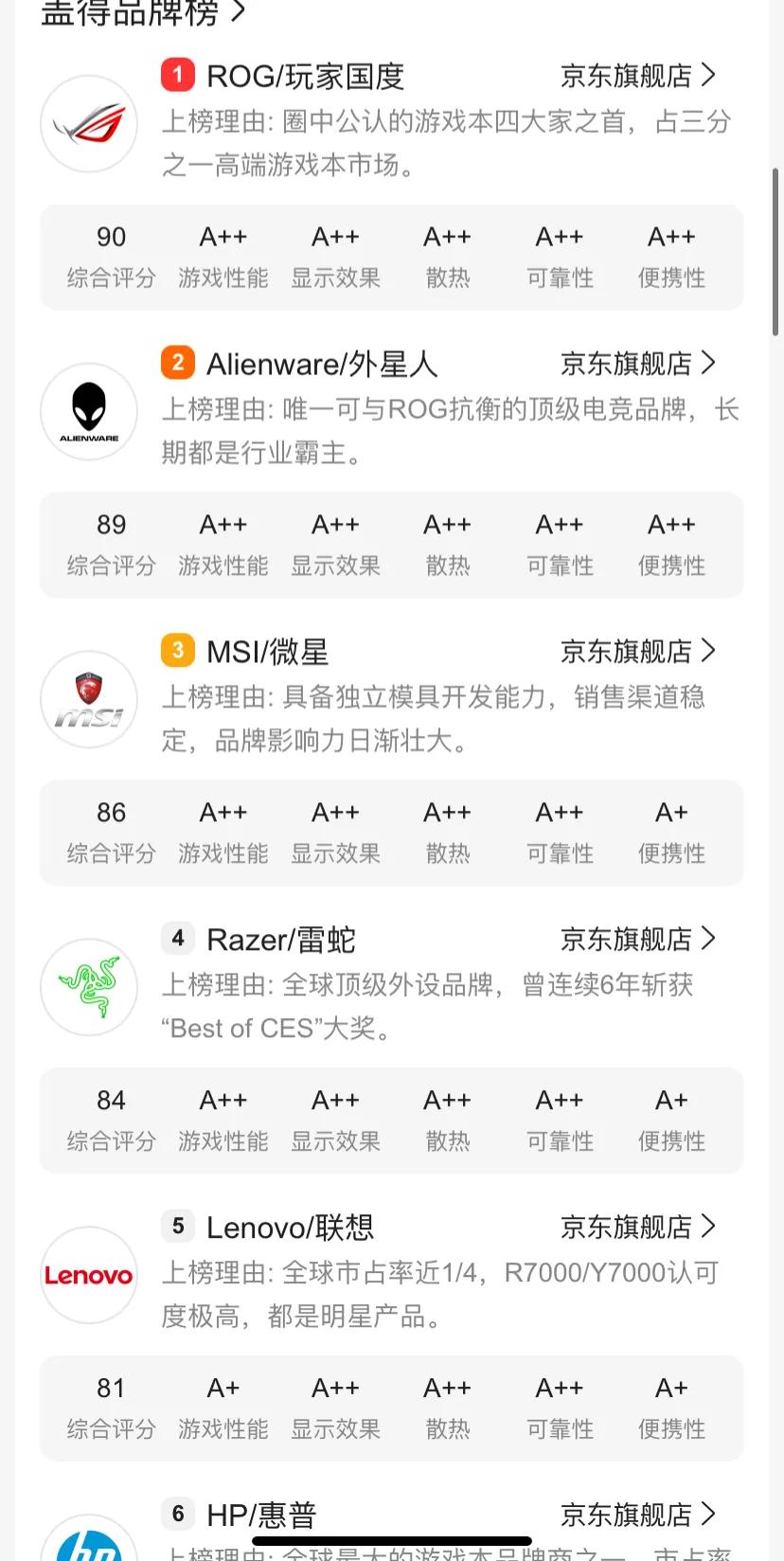Select the Alienware head logo
Screen dimensions: 784x1561
point(88,411)
